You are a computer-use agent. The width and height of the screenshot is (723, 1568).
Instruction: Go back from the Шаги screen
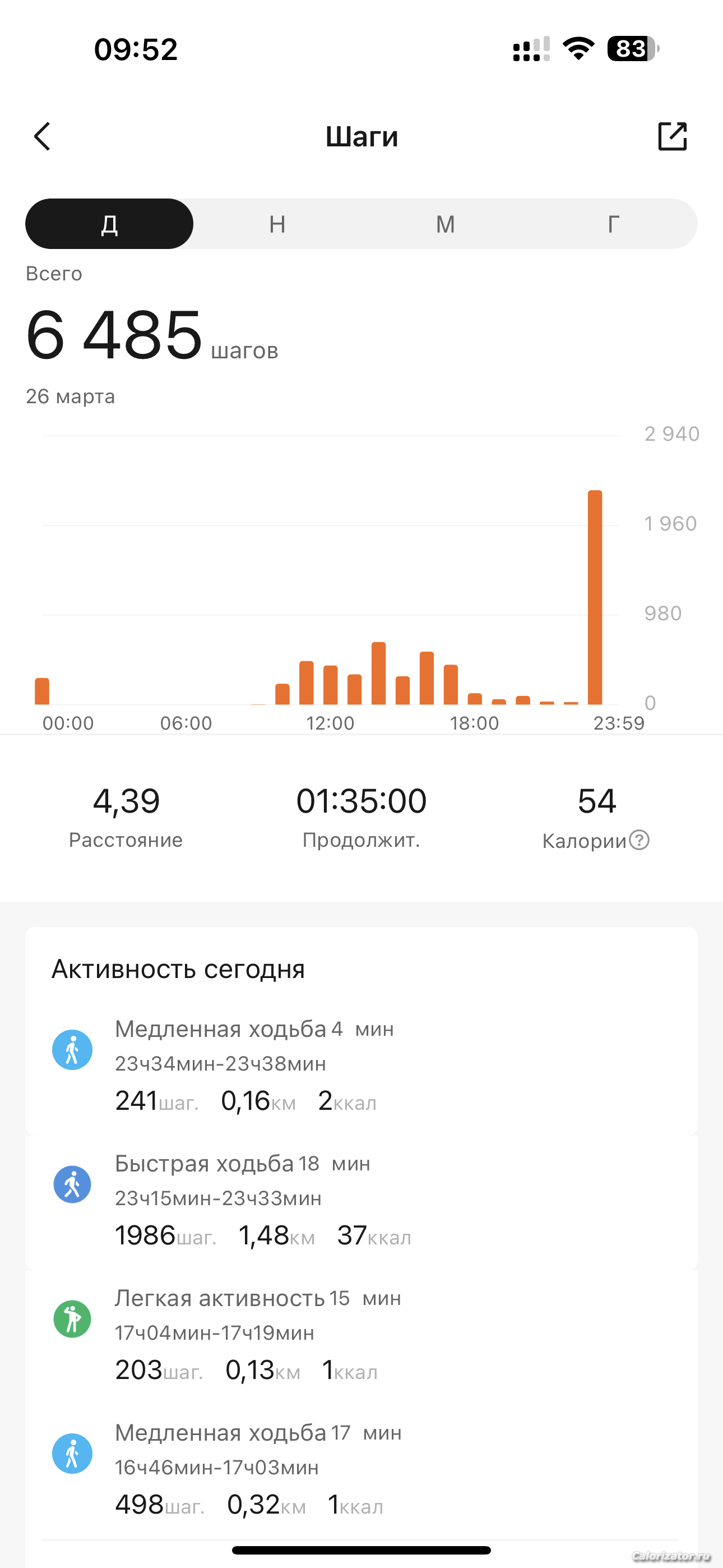42,136
